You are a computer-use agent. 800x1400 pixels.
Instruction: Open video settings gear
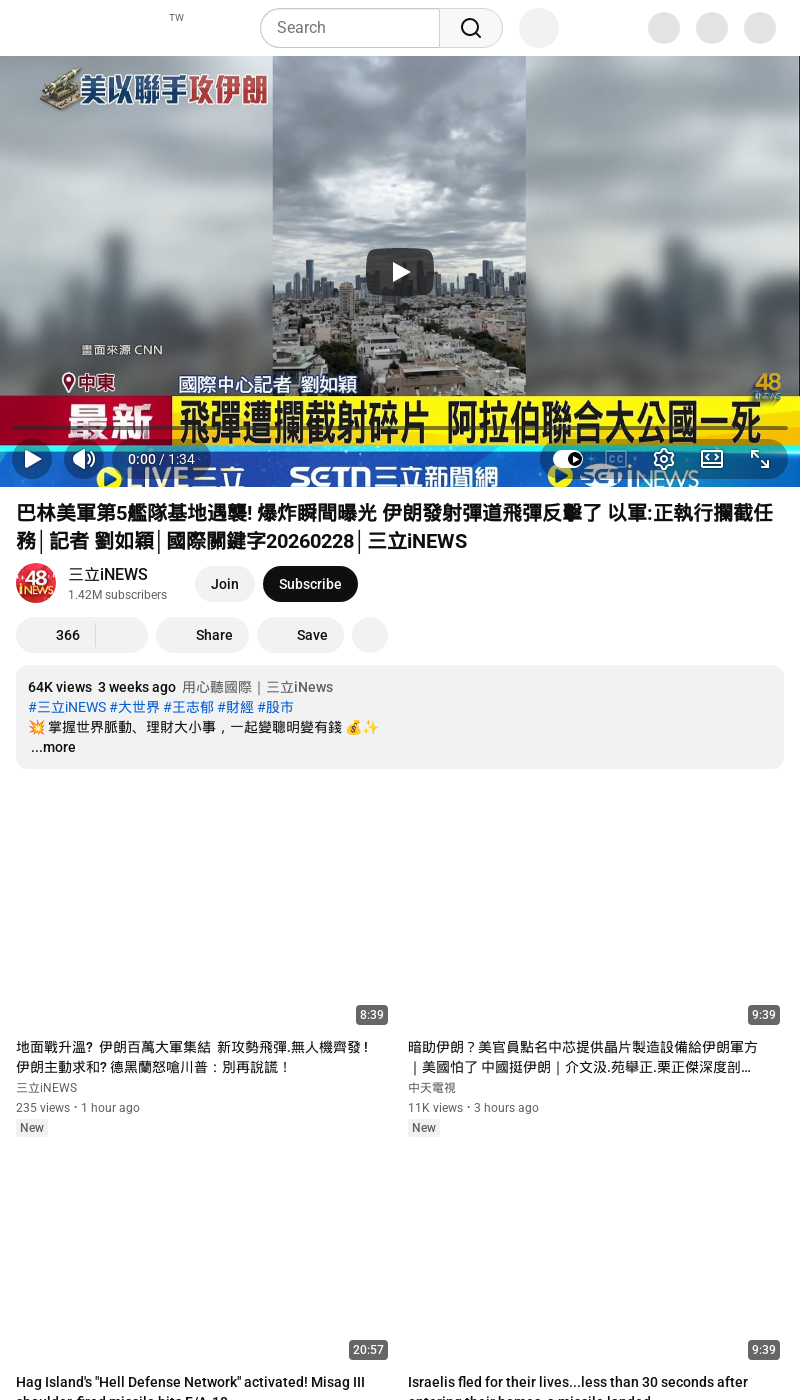point(664,459)
